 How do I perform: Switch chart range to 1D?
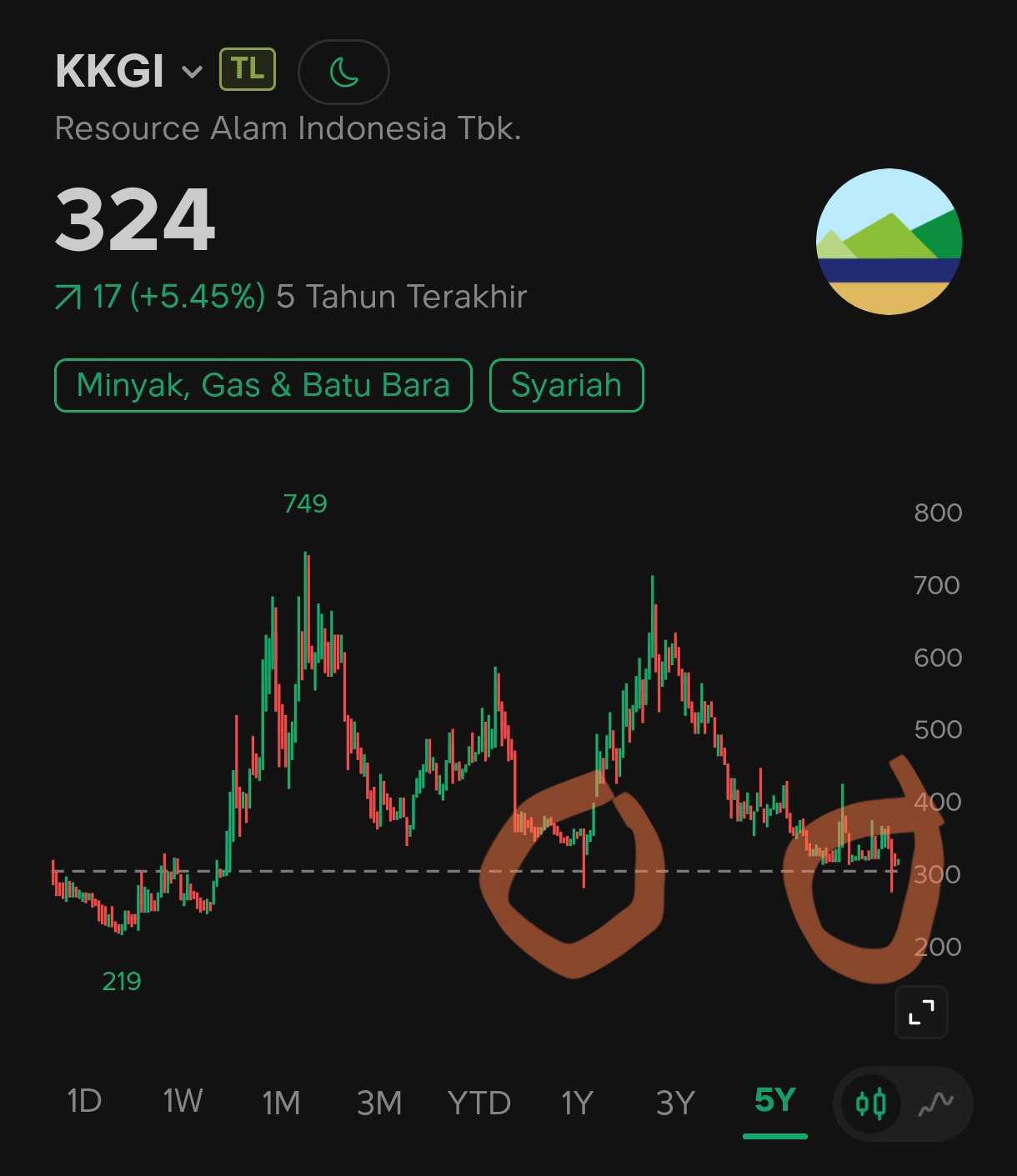point(84,1102)
